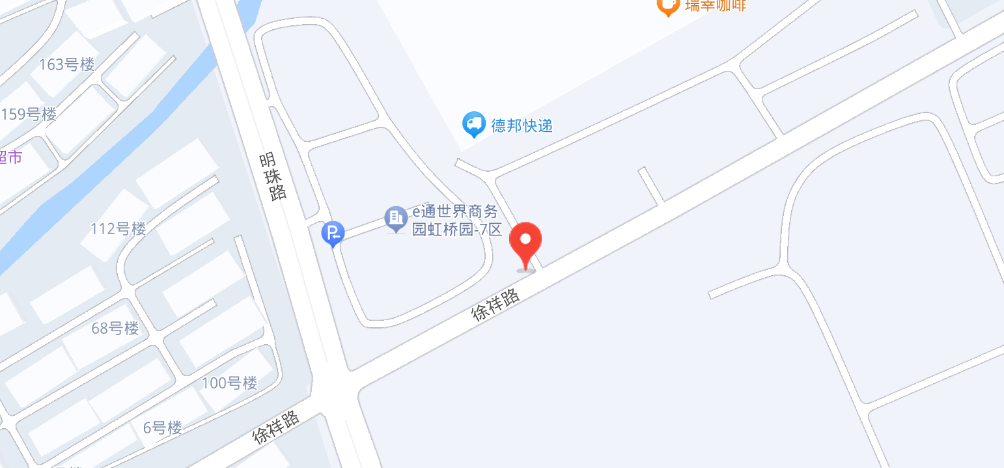
Task: Tap the red location pin marker
Action: click(x=526, y=243)
